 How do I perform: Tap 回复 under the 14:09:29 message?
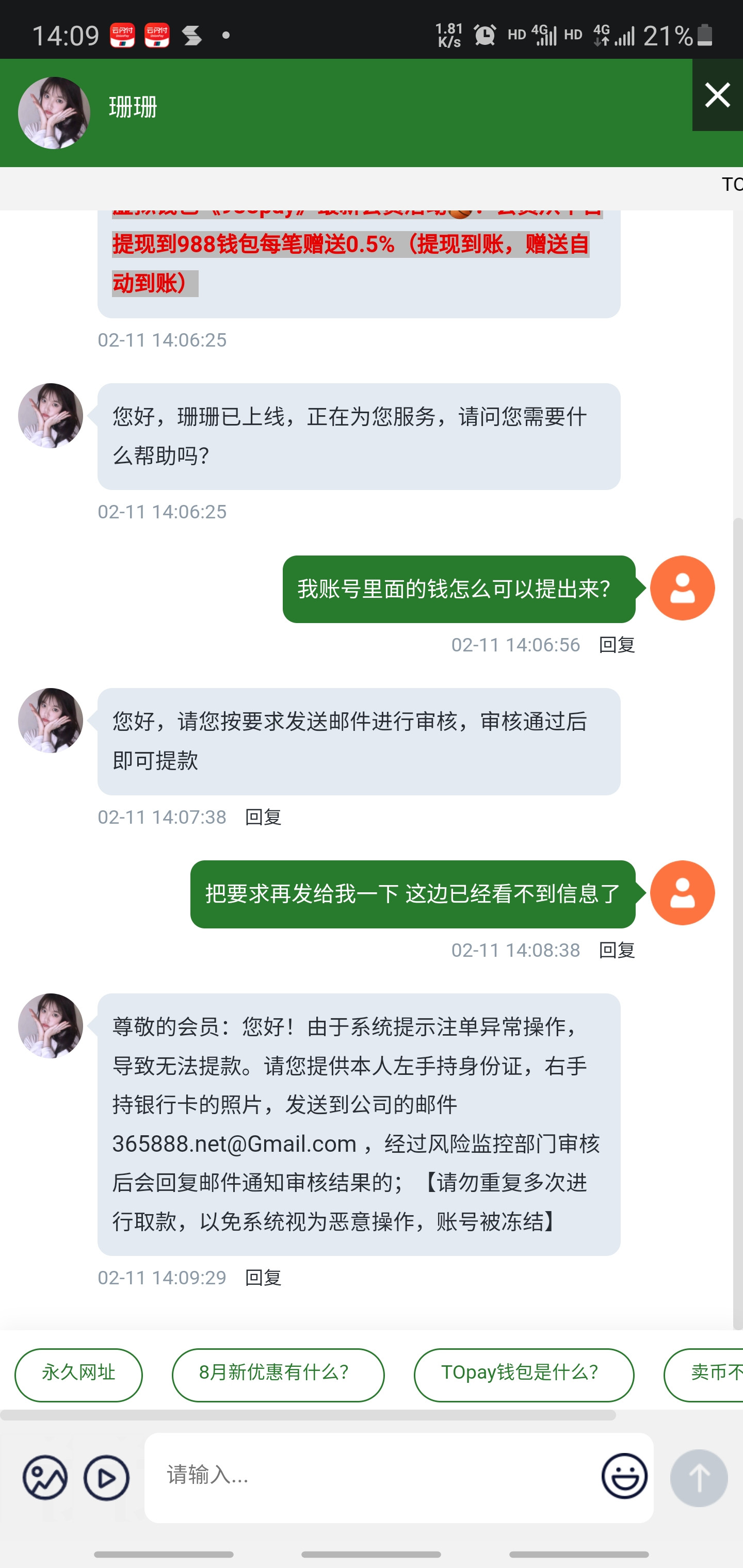pyautogui.click(x=263, y=1278)
